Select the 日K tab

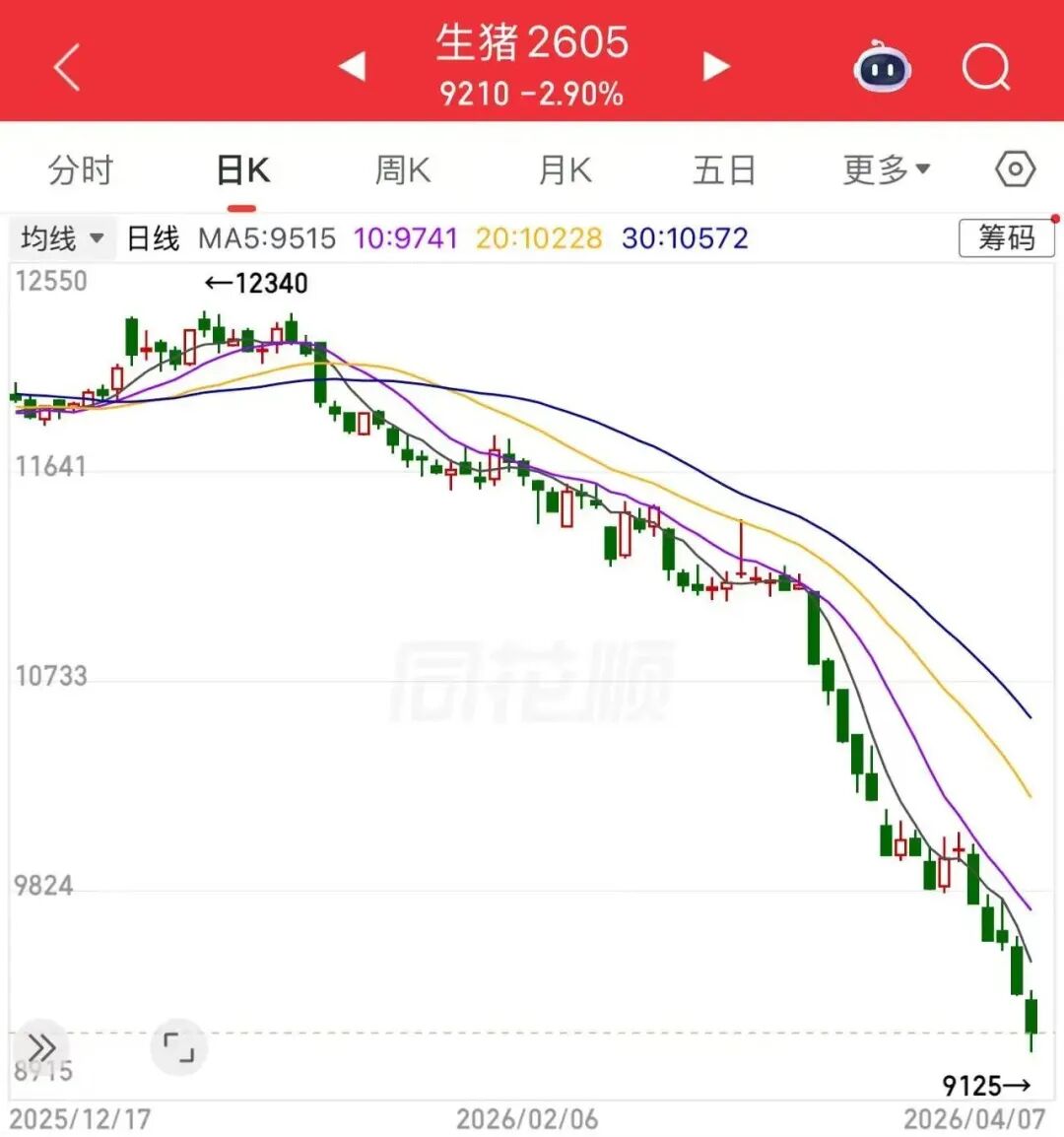(x=242, y=170)
